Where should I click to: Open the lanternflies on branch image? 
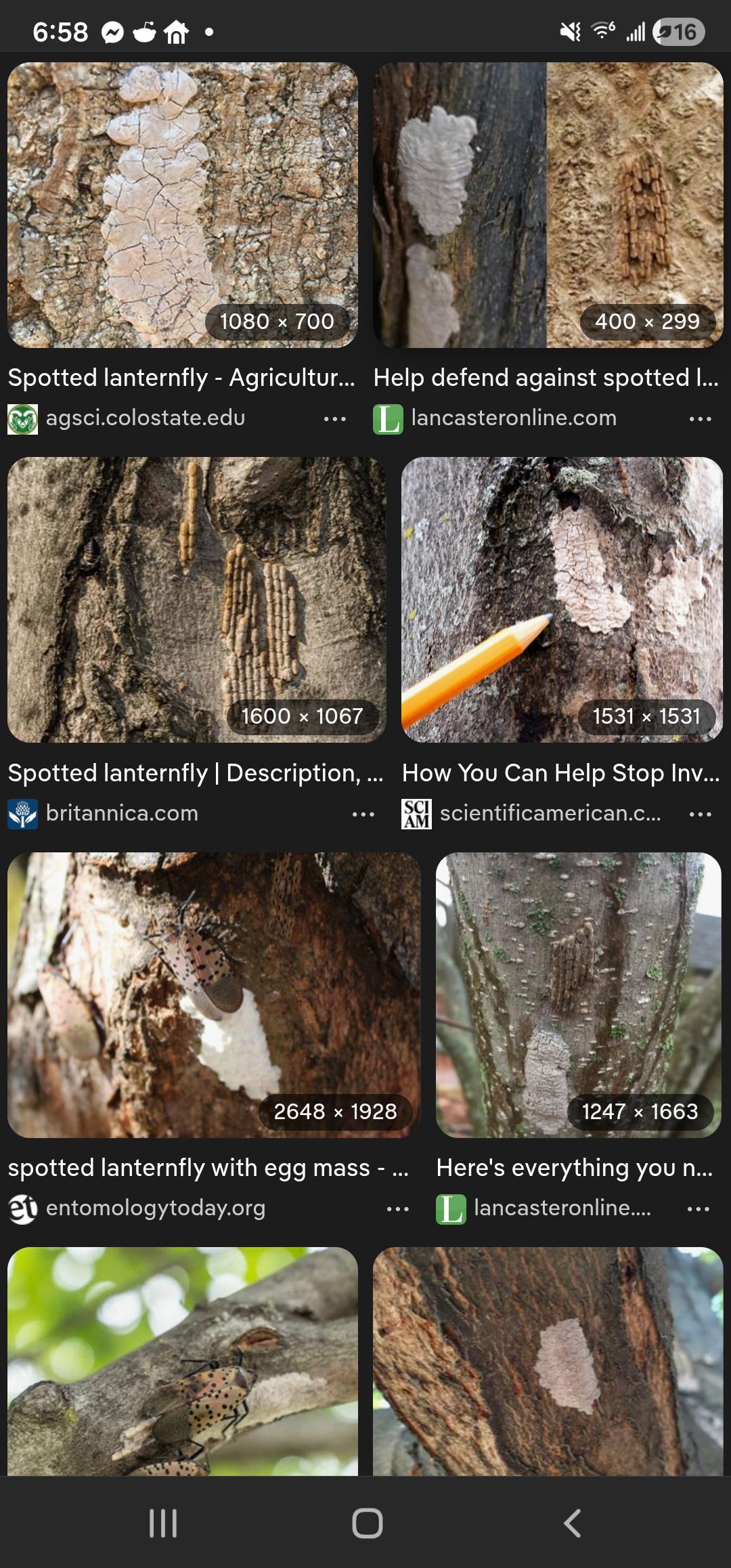click(182, 1361)
